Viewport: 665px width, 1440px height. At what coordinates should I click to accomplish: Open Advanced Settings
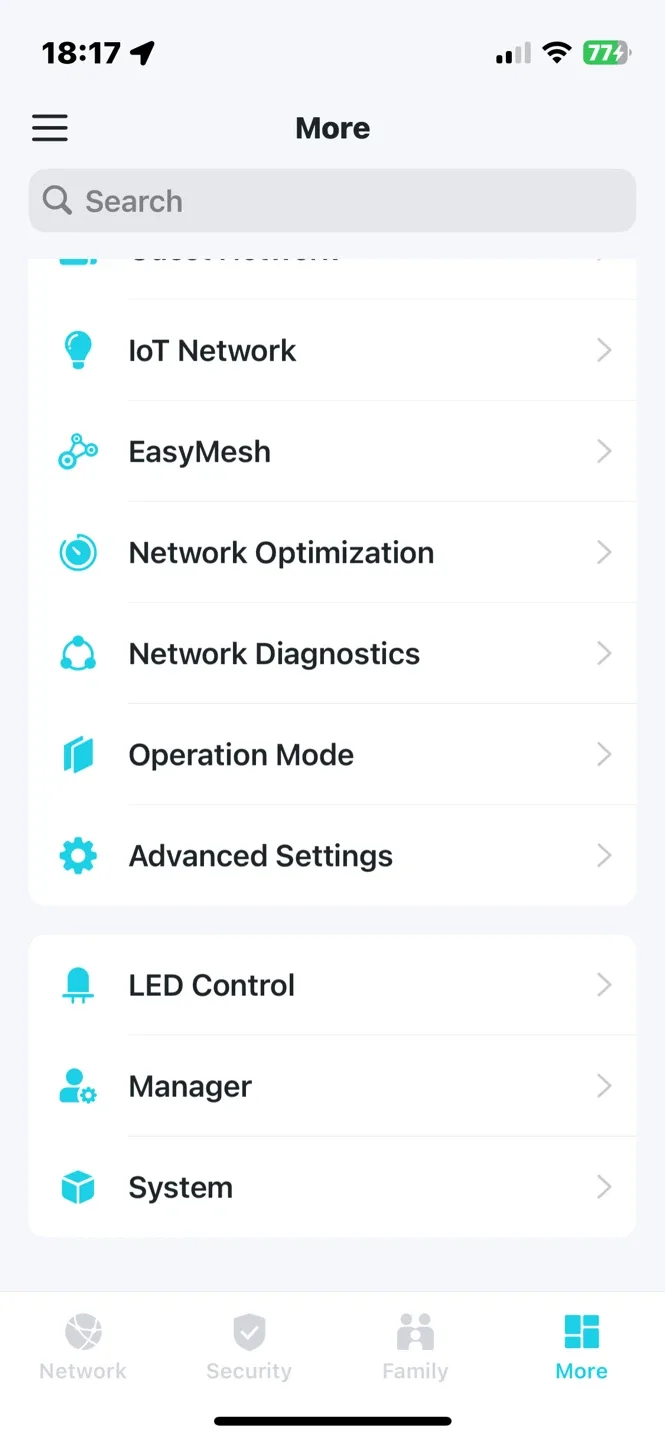(x=332, y=855)
